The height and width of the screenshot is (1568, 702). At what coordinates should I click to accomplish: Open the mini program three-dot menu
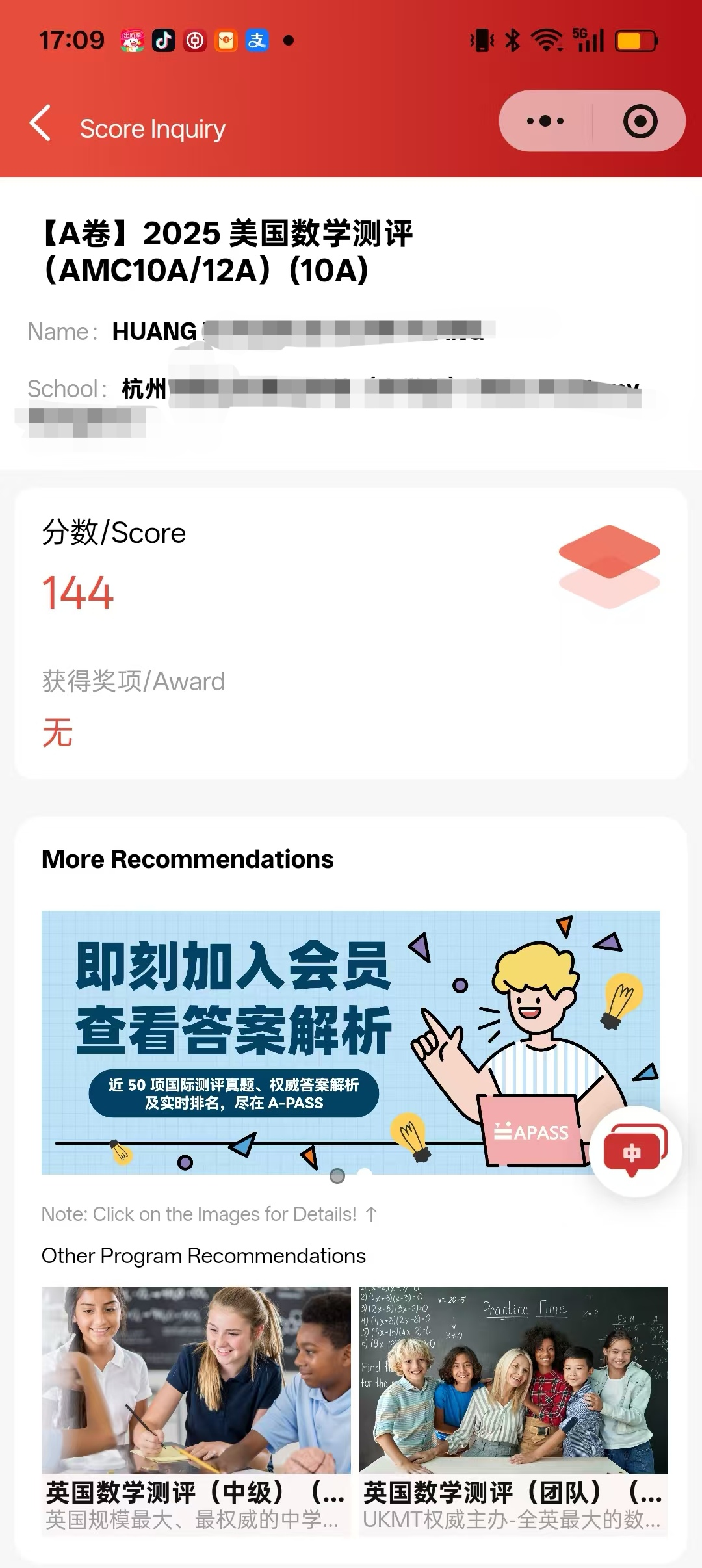pos(545,122)
